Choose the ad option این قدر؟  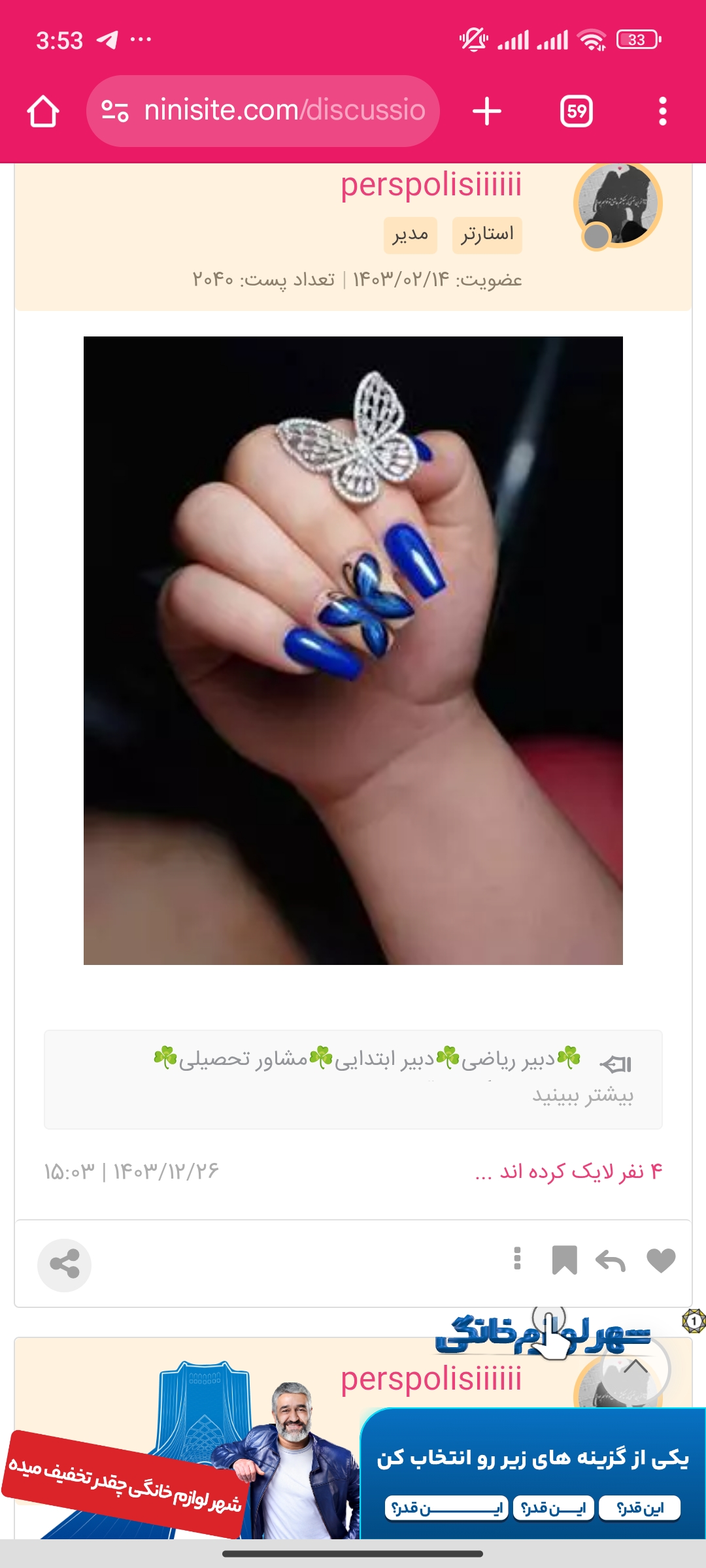coord(640,1508)
